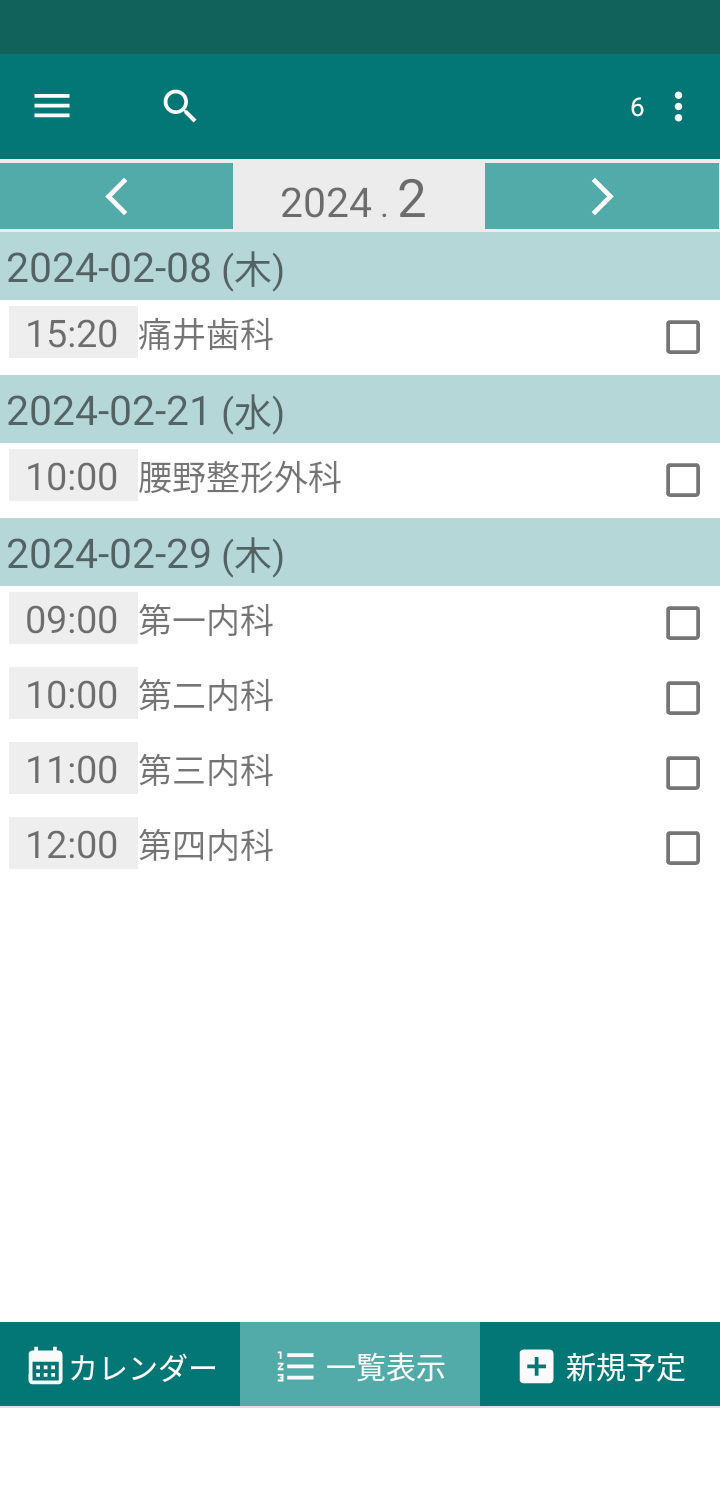Switch to the カレンダー tab
Viewport: 720px width, 1496px height.
point(120,1365)
